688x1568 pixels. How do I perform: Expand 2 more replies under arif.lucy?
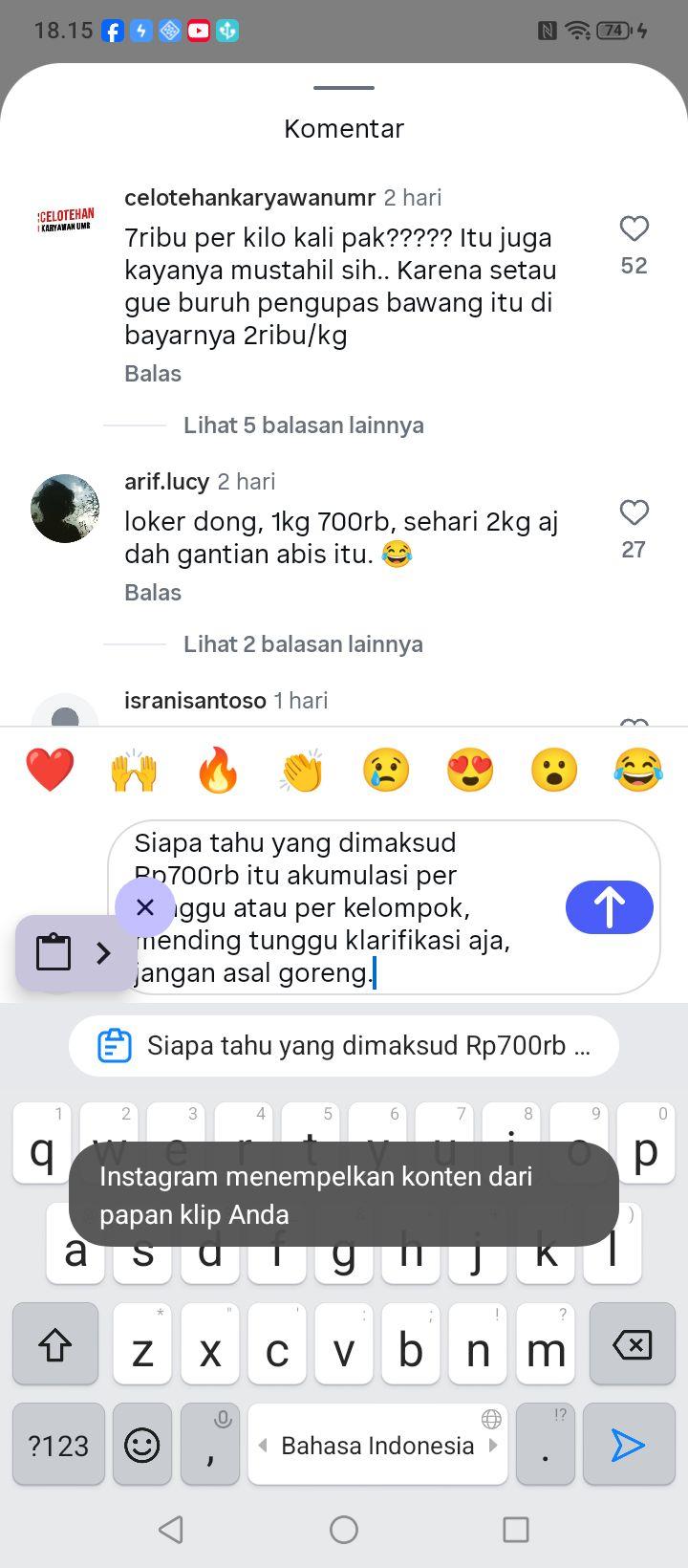click(x=304, y=643)
